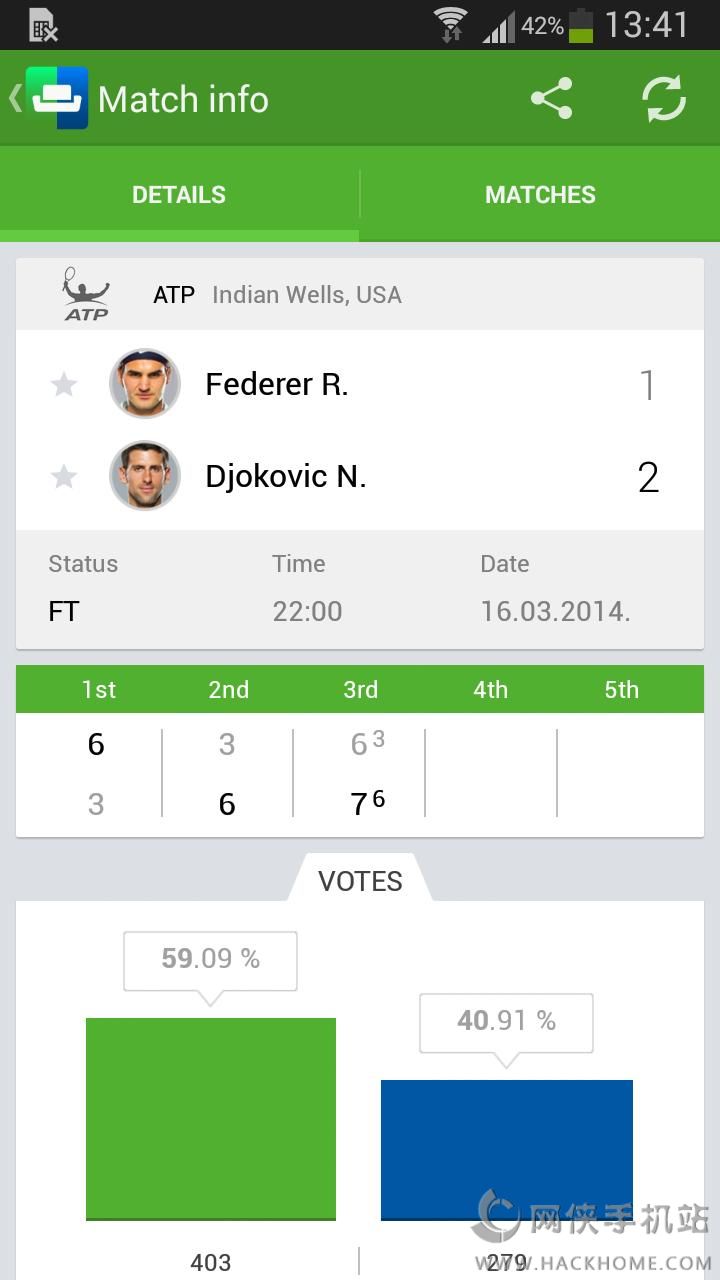Select the Details tab
Image resolution: width=720 pixels, height=1280 pixels.
(x=179, y=194)
